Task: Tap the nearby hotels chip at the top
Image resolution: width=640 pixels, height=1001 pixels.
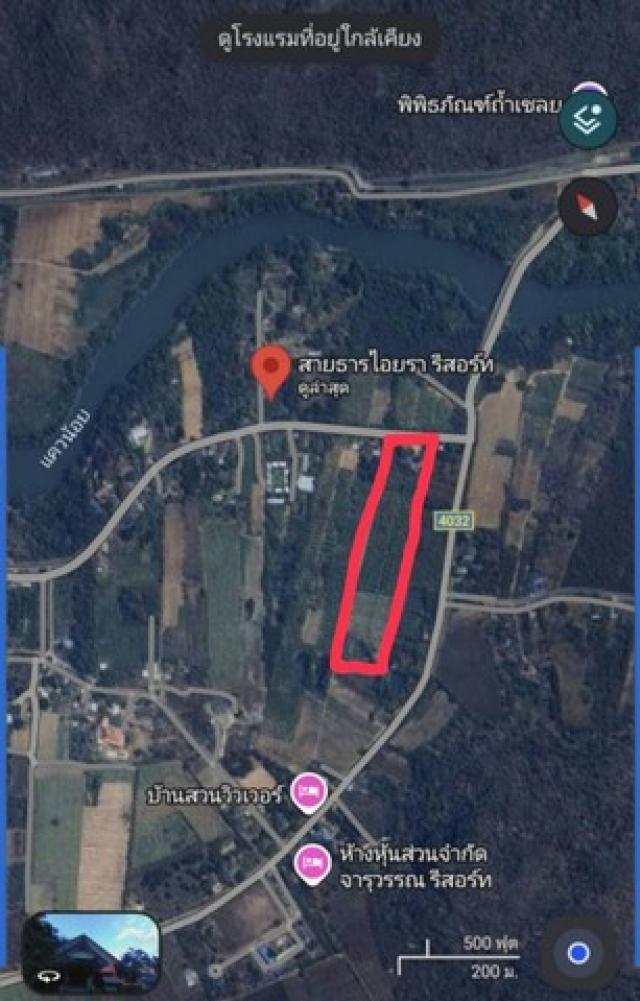Action: point(320,39)
